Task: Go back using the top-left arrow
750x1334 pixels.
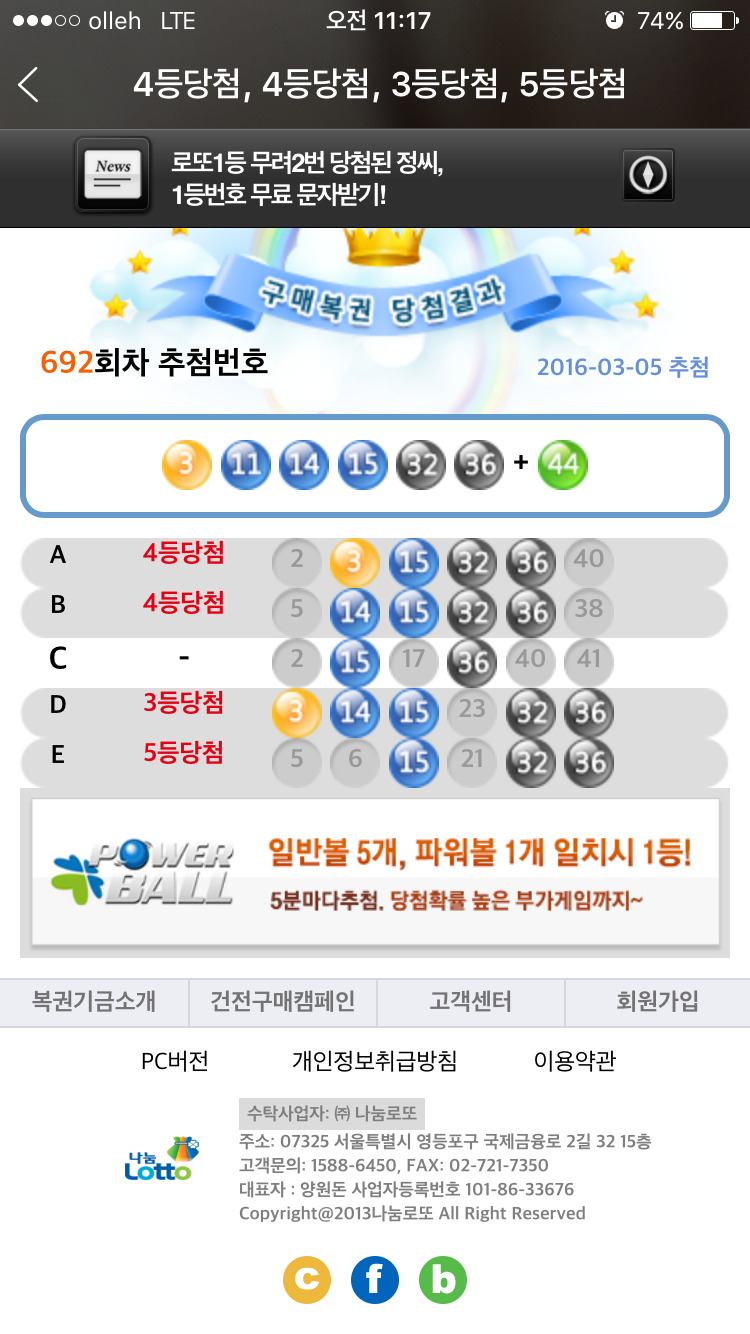Action: pyautogui.click(x=29, y=85)
